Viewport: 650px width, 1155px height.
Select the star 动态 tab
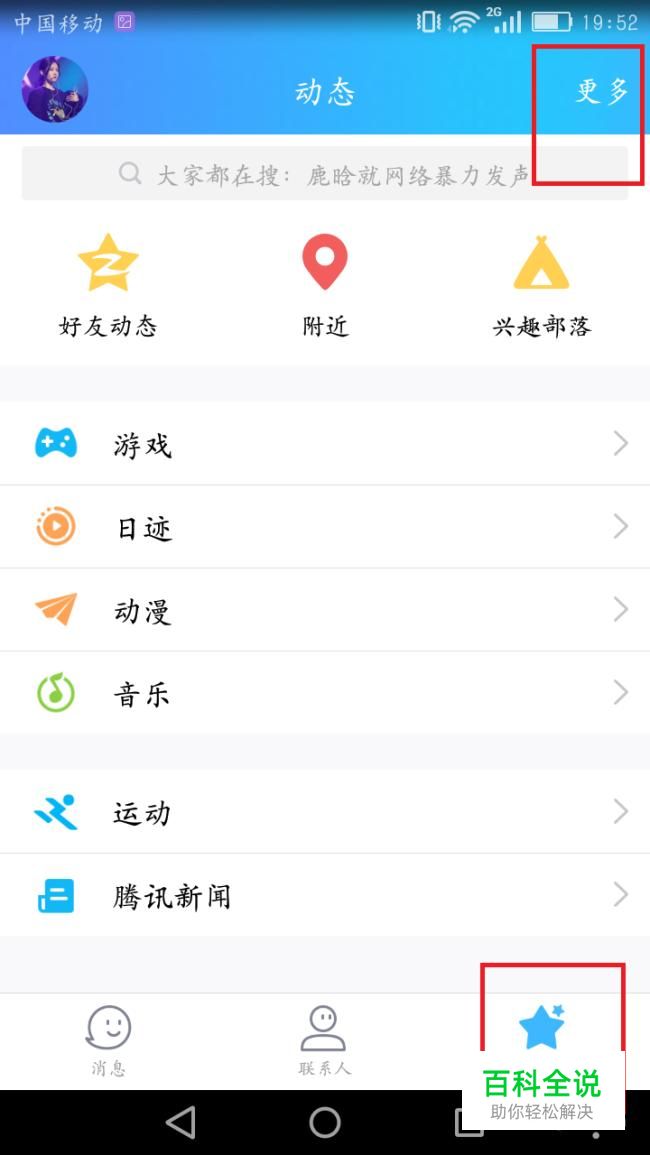(542, 1028)
